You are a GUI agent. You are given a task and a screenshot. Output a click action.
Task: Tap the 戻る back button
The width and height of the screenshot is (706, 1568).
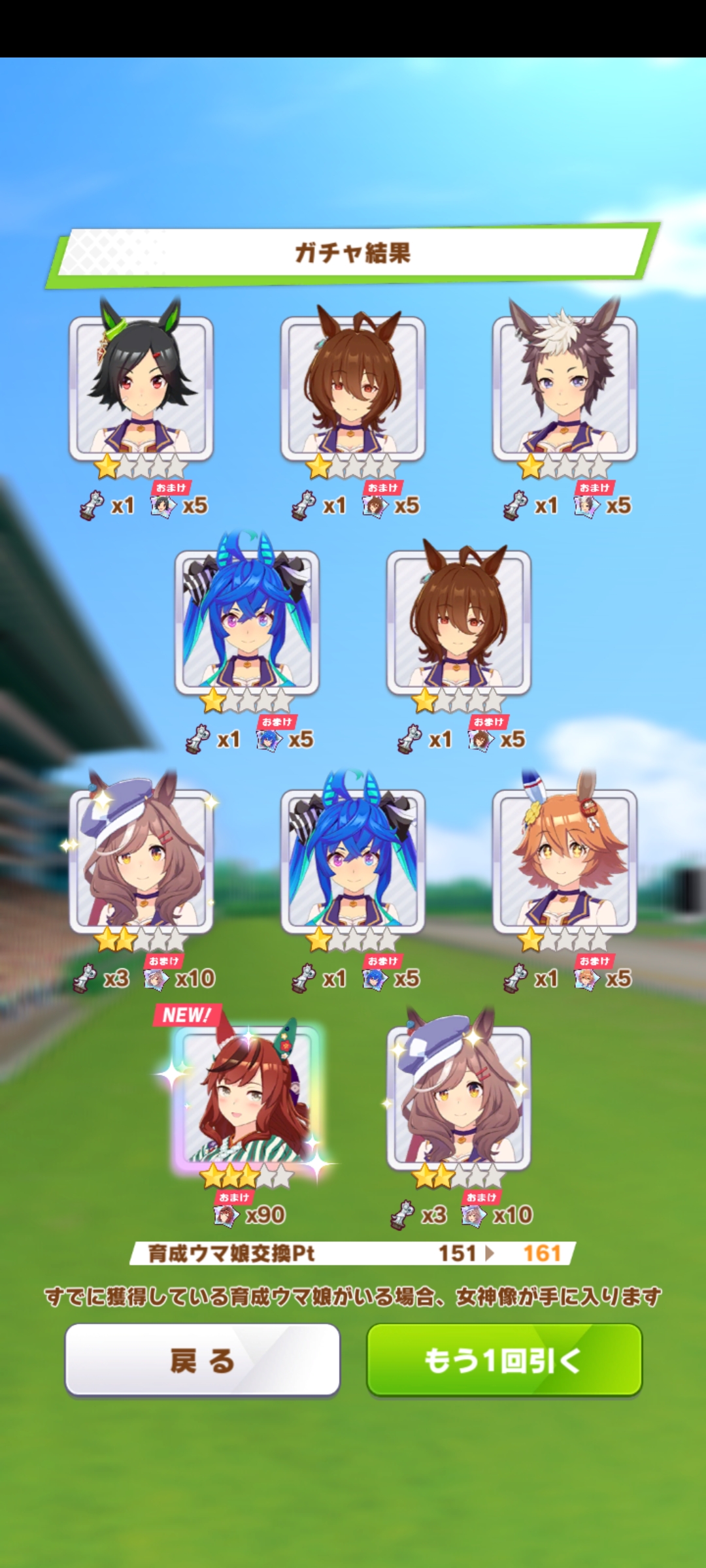(x=202, y=1360)
